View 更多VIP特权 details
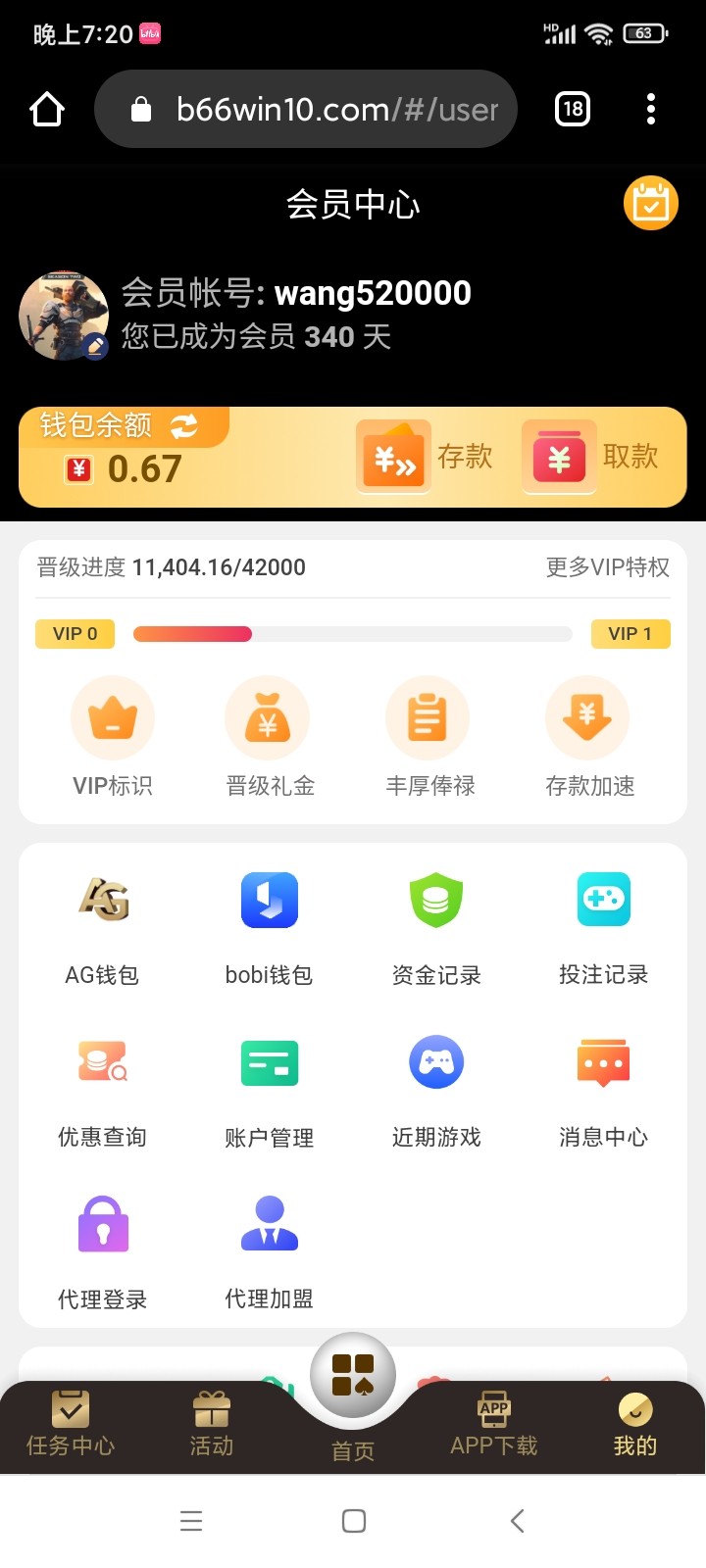 tap(607, 567)
